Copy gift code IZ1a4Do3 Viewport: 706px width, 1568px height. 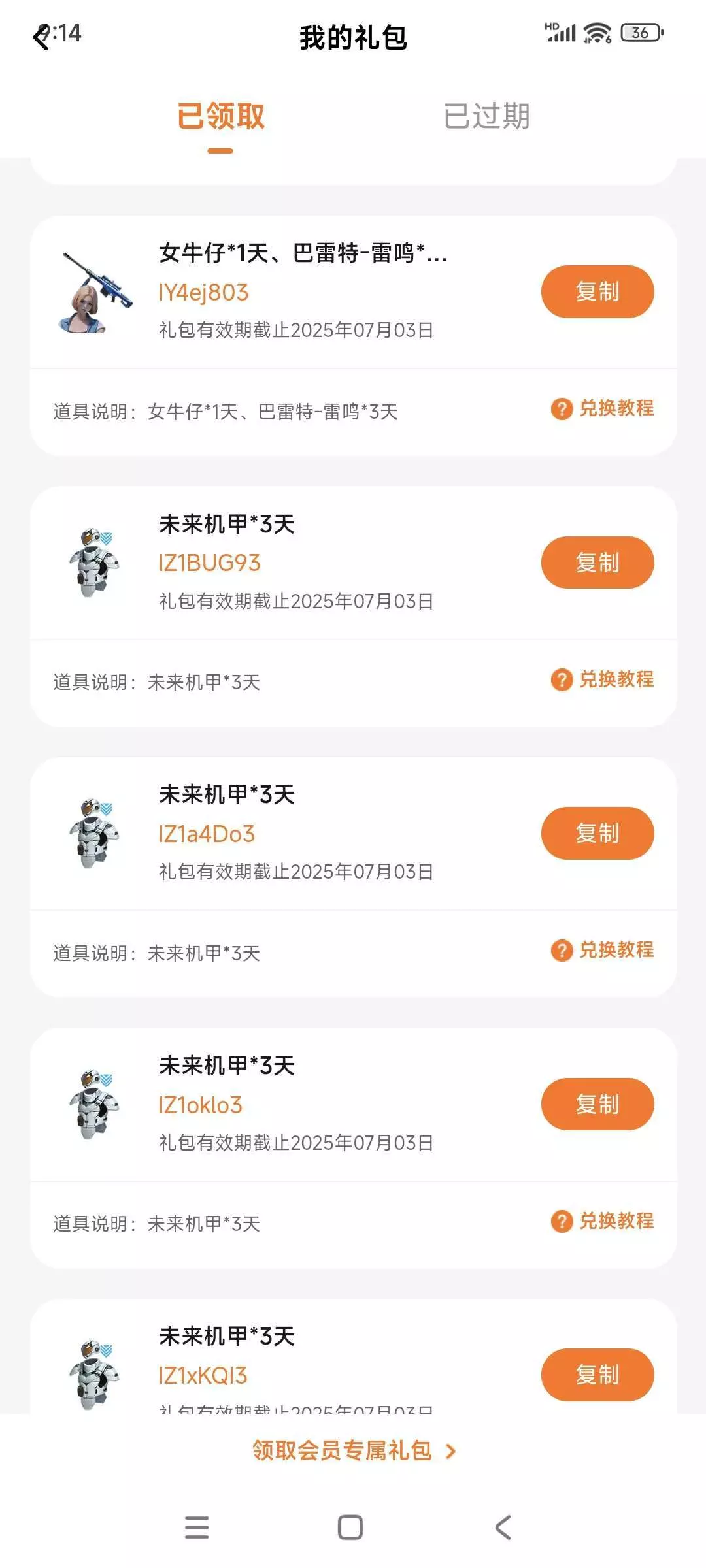597,833
